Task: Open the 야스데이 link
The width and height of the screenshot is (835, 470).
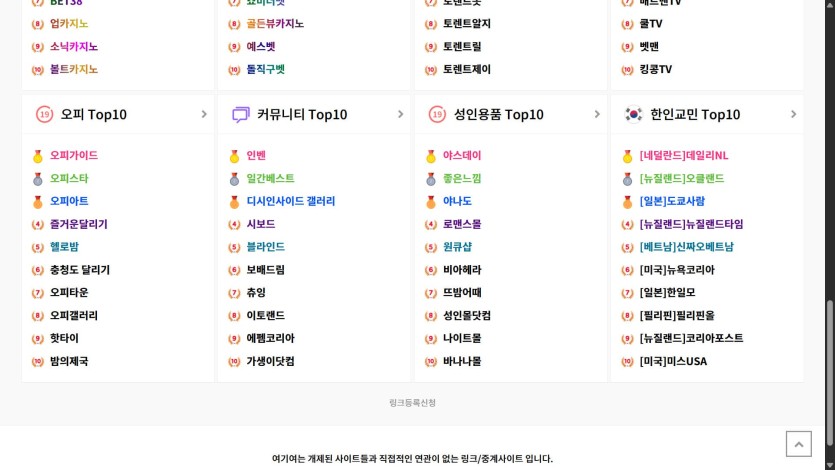Action: 461,155
